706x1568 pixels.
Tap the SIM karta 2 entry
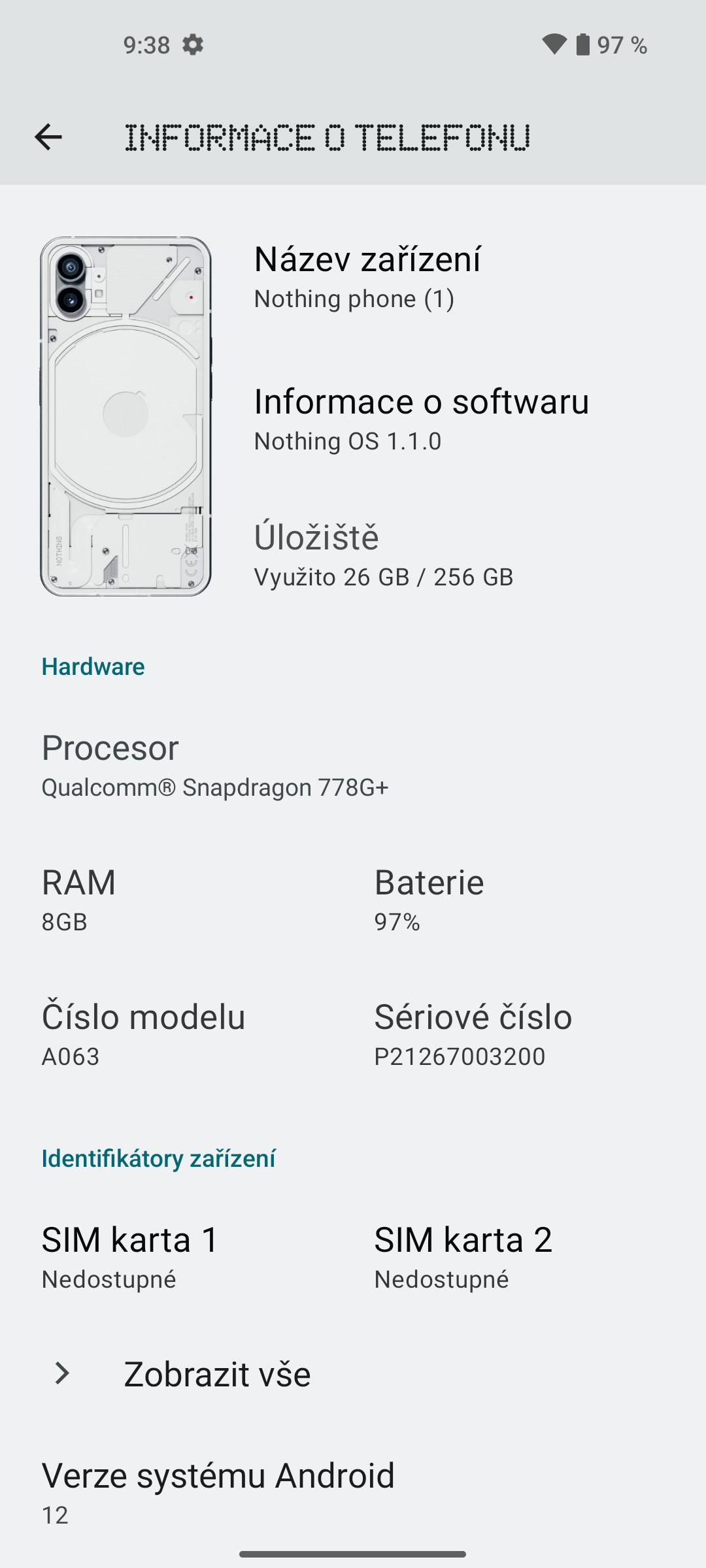tap(519, 1257)
